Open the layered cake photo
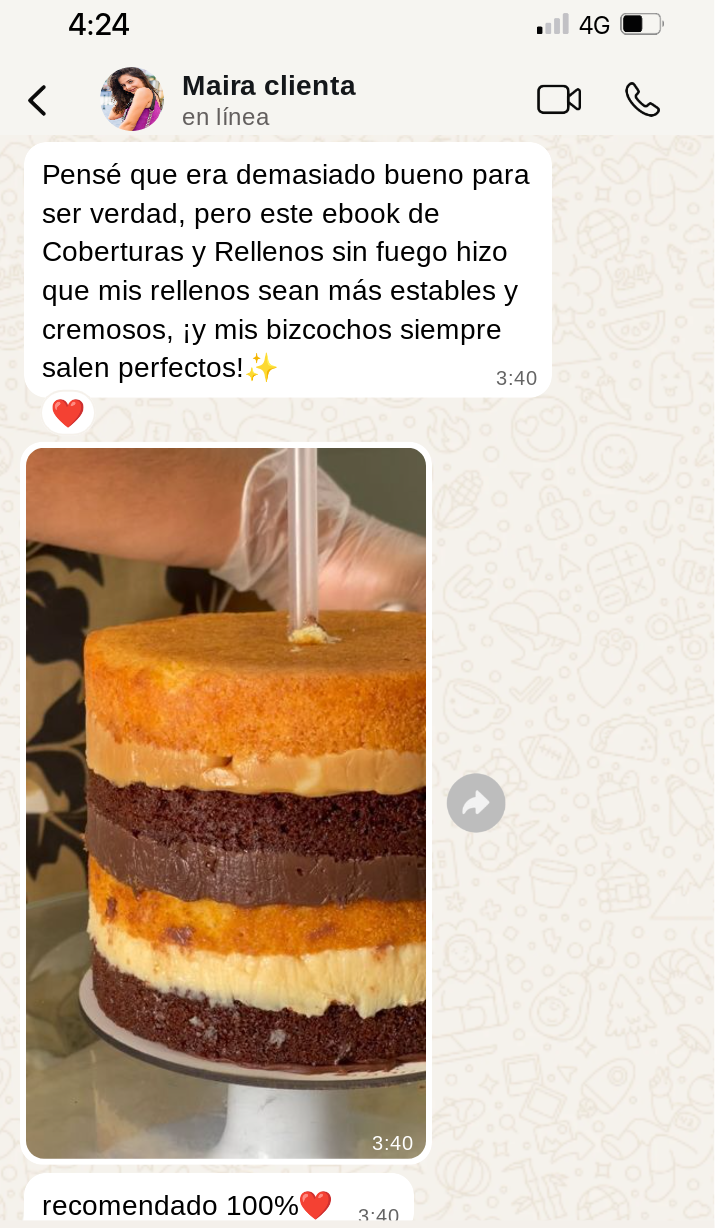 click(x=226, y=802)
